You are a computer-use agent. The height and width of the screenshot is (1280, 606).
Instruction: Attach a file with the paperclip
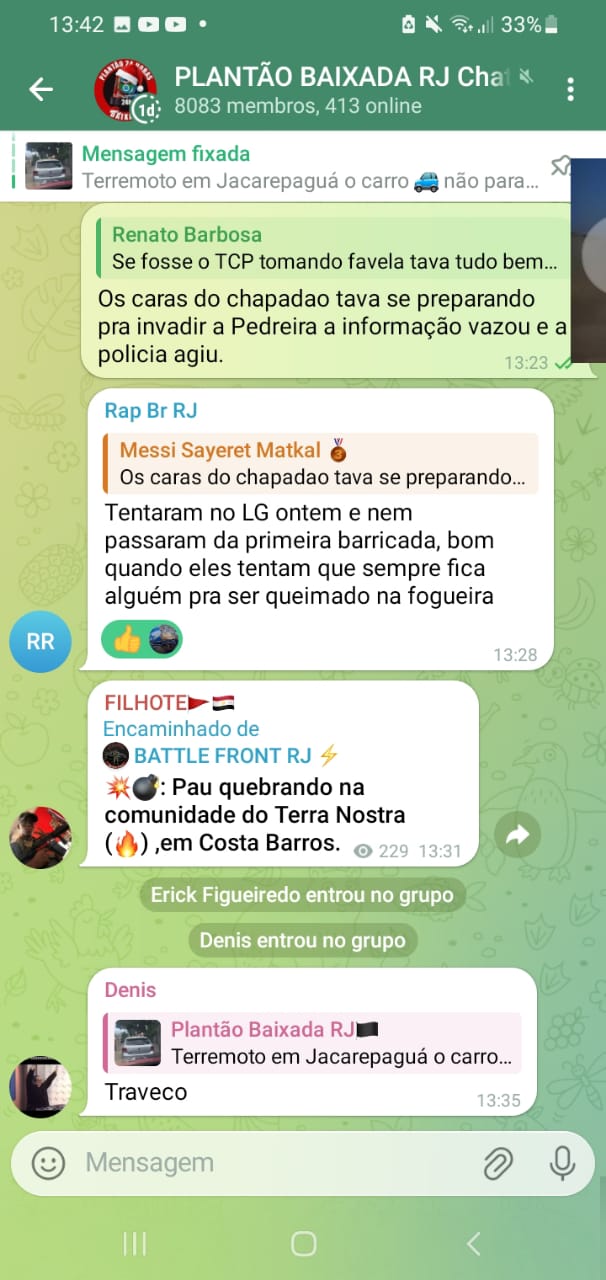(x=497, y=1163)
